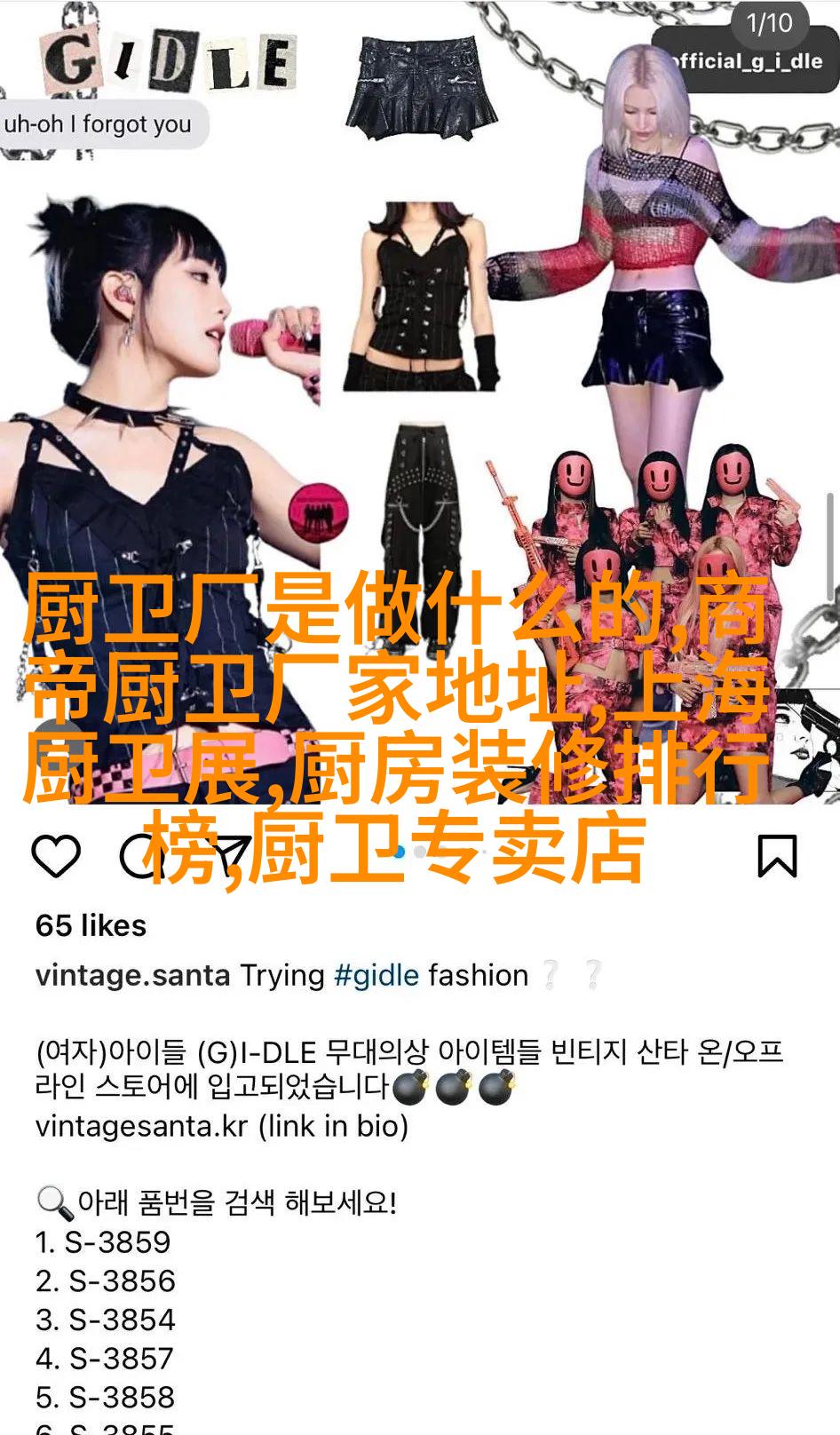Screen dimensions: 840x1435
Task: Open the #gidle hashtag
Action: [x=376, y=975]
